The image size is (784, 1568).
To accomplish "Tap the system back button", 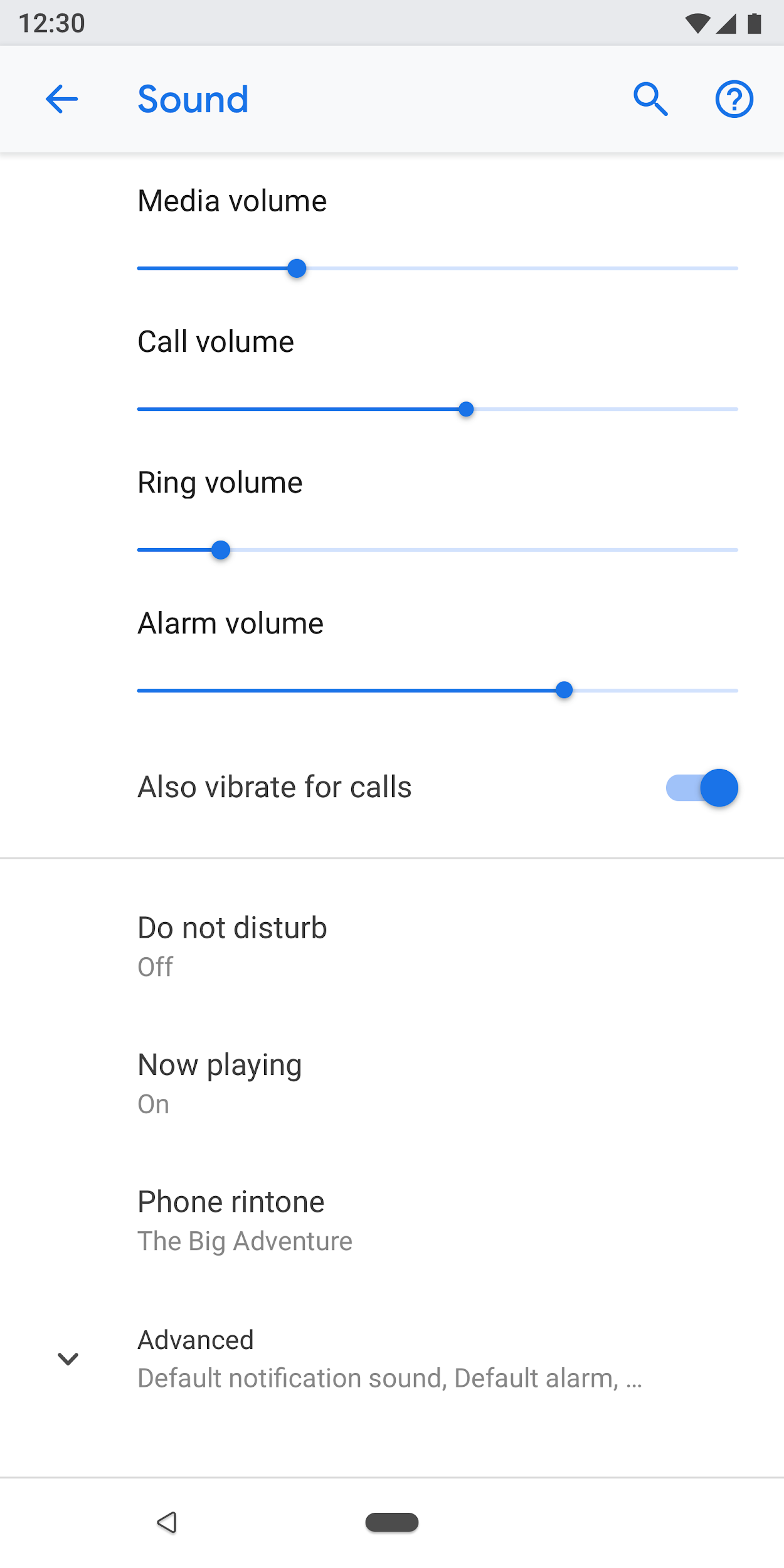I will pos(167,1522).
